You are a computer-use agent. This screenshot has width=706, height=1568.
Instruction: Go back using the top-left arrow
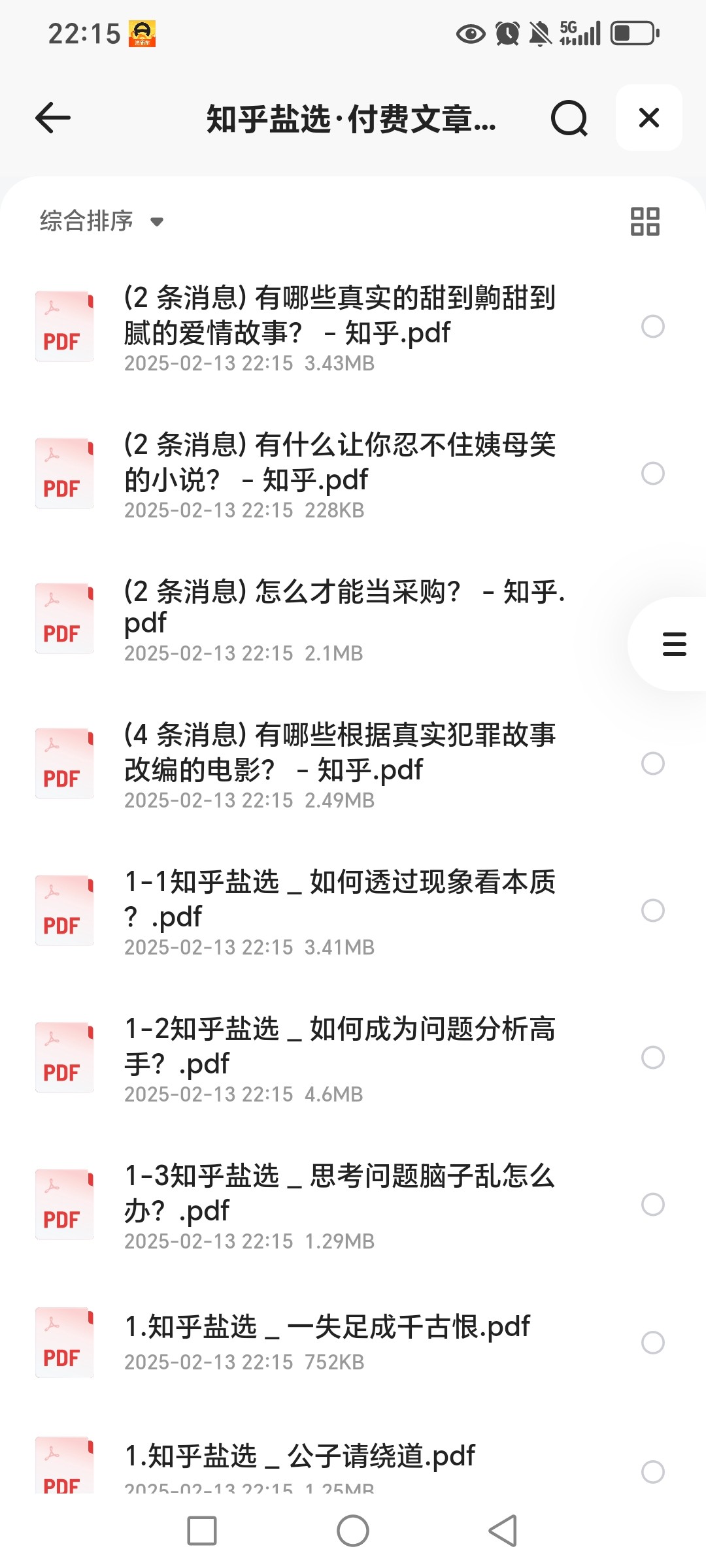click(52, 118)
